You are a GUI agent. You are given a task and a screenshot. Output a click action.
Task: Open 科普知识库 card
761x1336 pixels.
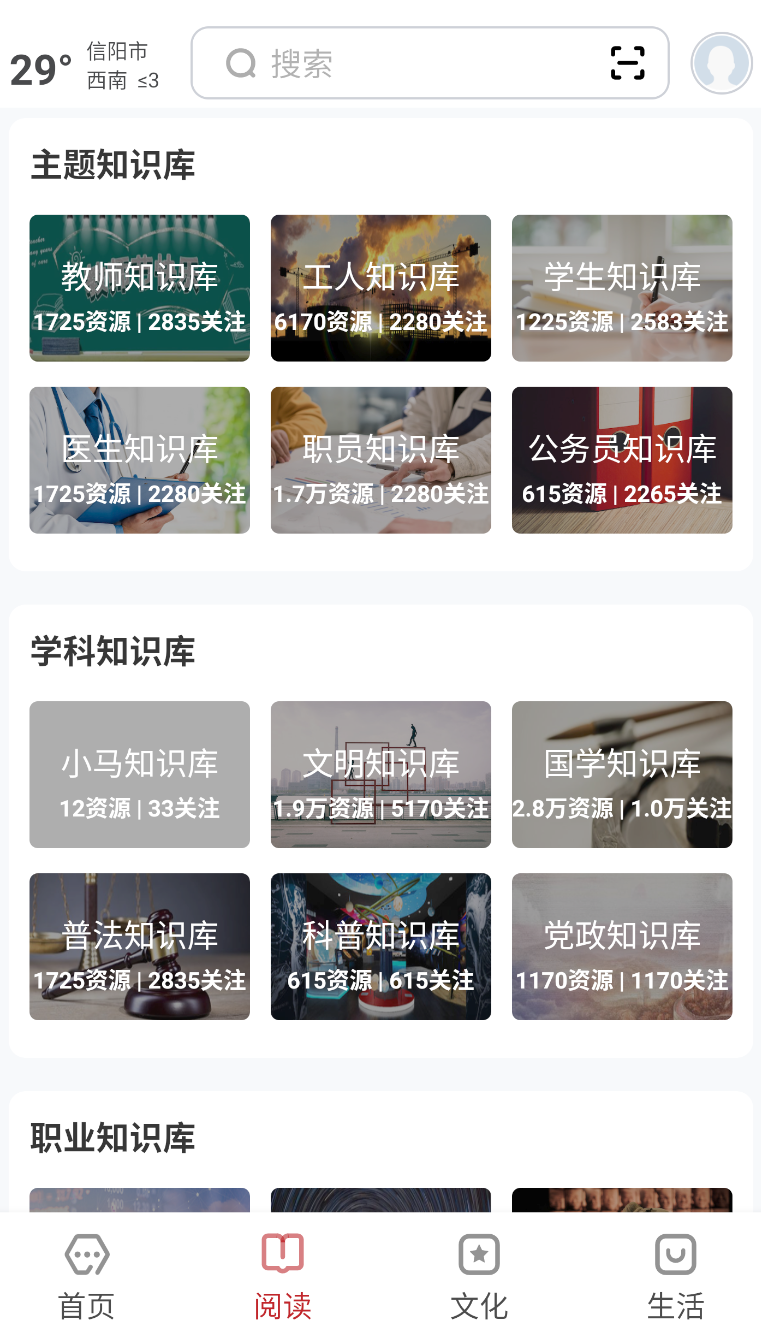pos(381,947)
